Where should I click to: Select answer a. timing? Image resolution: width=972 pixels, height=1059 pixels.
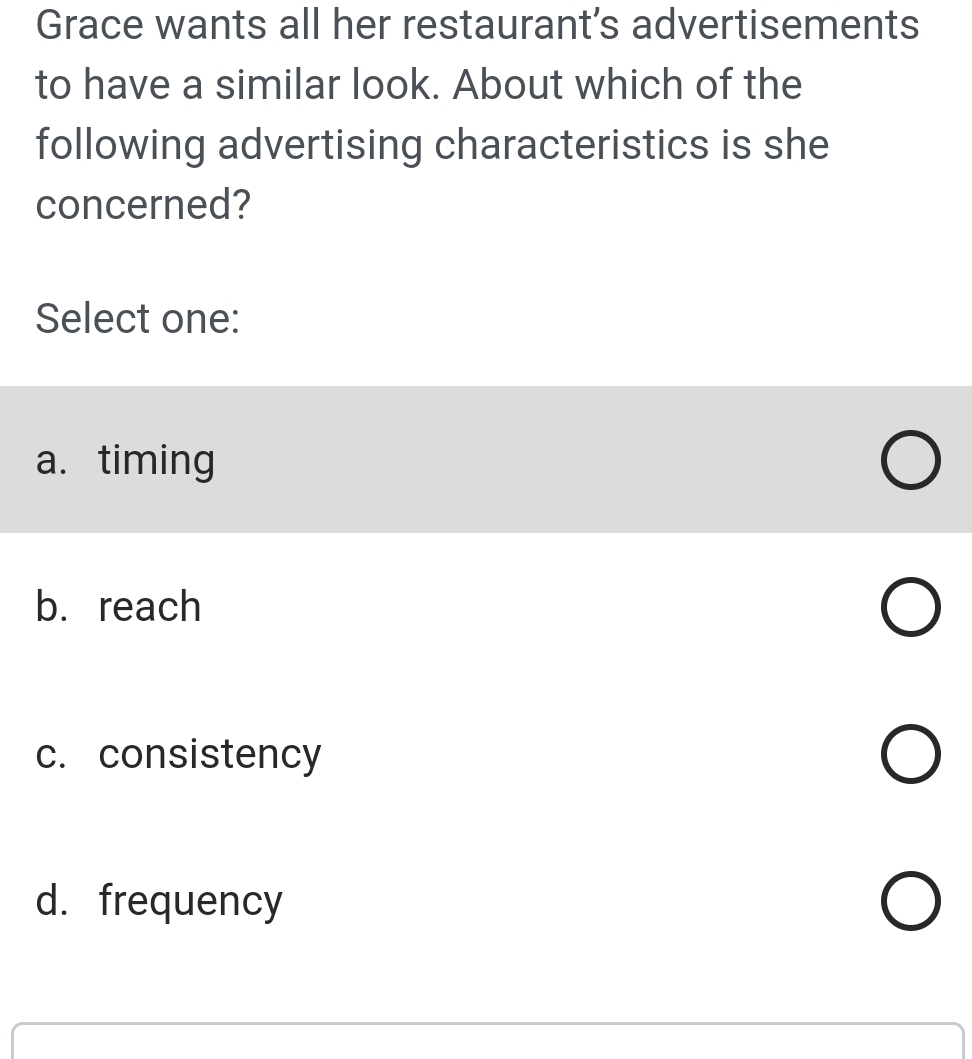coord(910,462)
